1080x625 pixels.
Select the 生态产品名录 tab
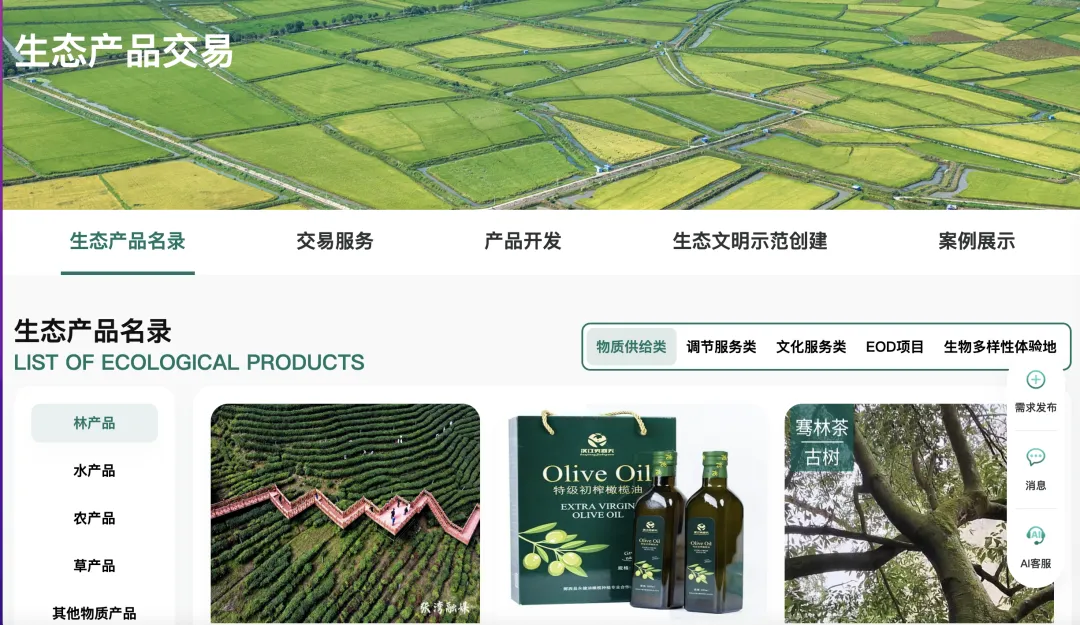(x=128, y=241)
